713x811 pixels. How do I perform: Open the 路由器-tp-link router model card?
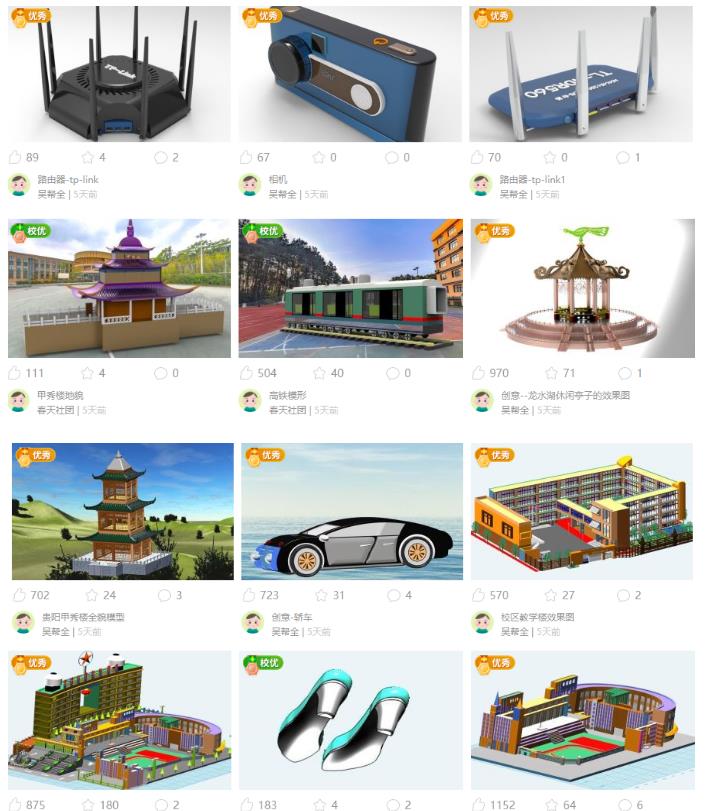[119, 75]
